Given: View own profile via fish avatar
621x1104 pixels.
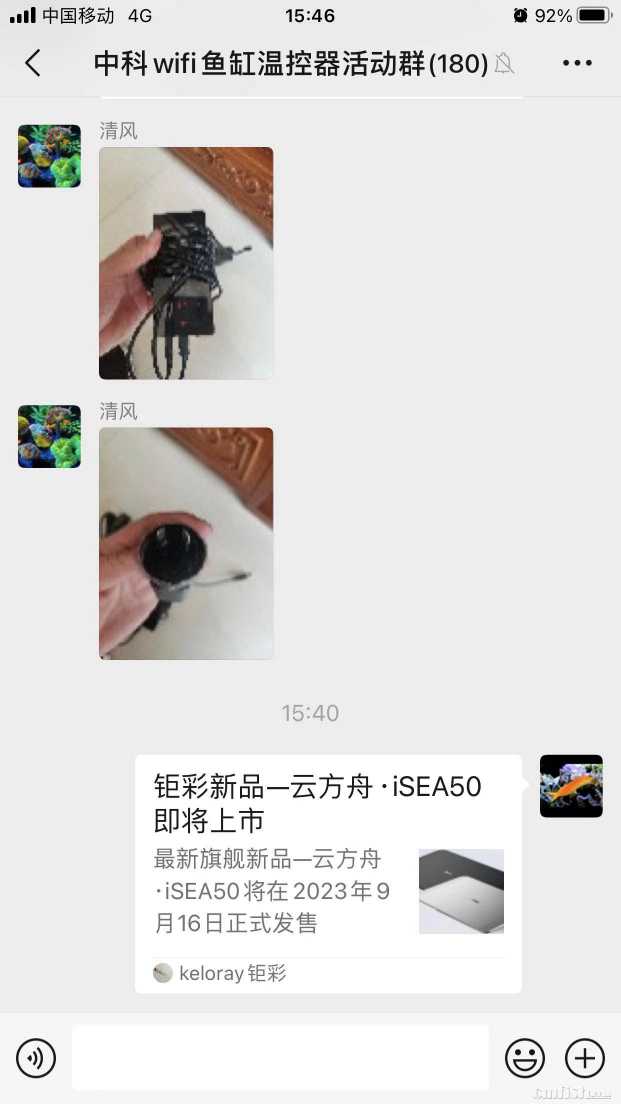Looking at the screenshot, I should (571, 786).
